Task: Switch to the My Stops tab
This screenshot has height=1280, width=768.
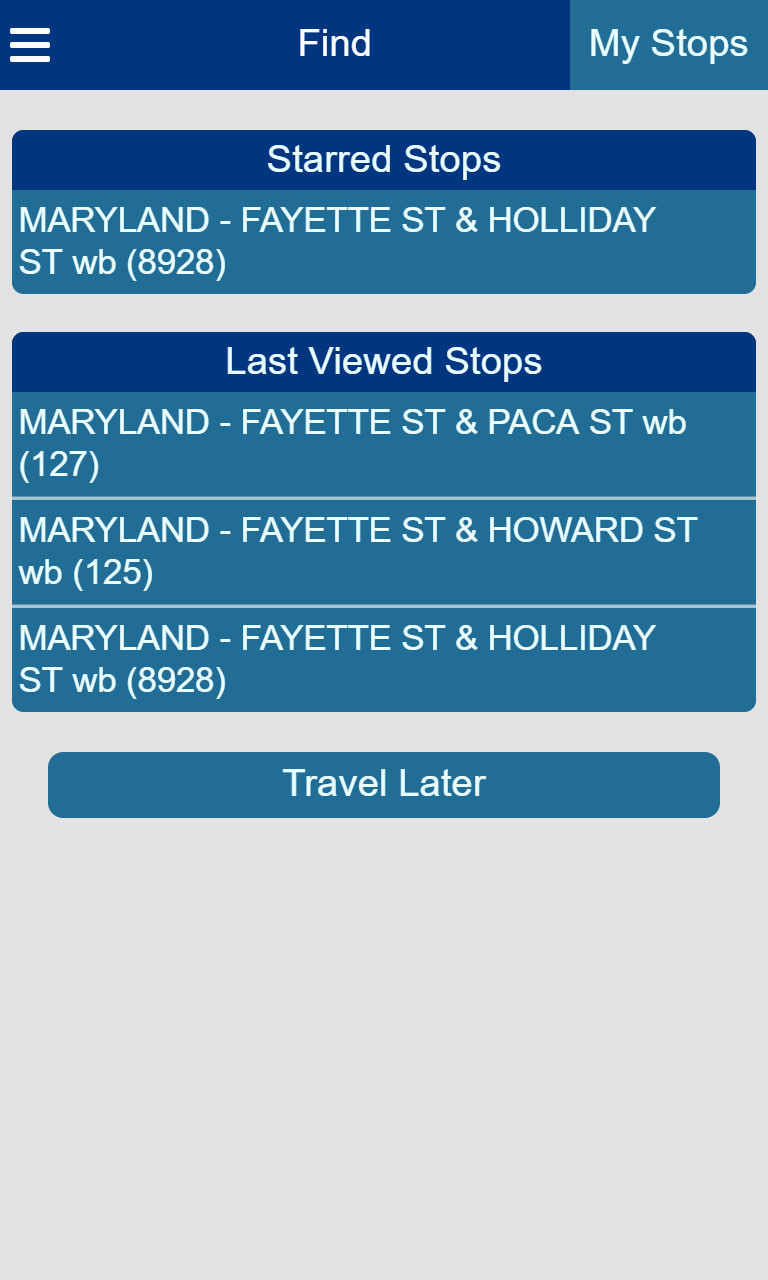Action: pyautogui.click(x=668, y=45)
